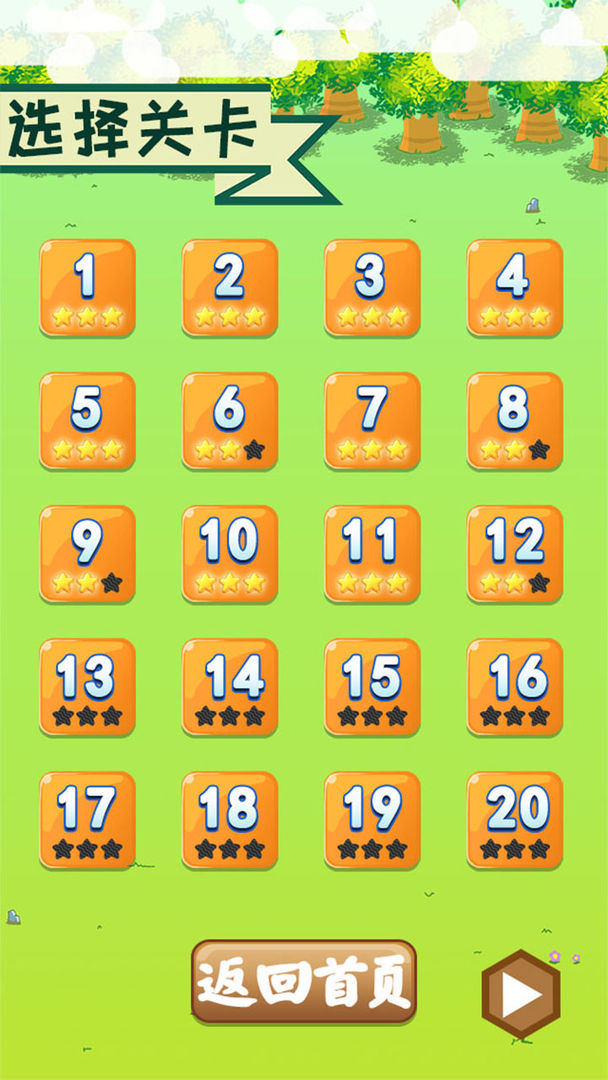Select level 1

(x=87, y=287)
